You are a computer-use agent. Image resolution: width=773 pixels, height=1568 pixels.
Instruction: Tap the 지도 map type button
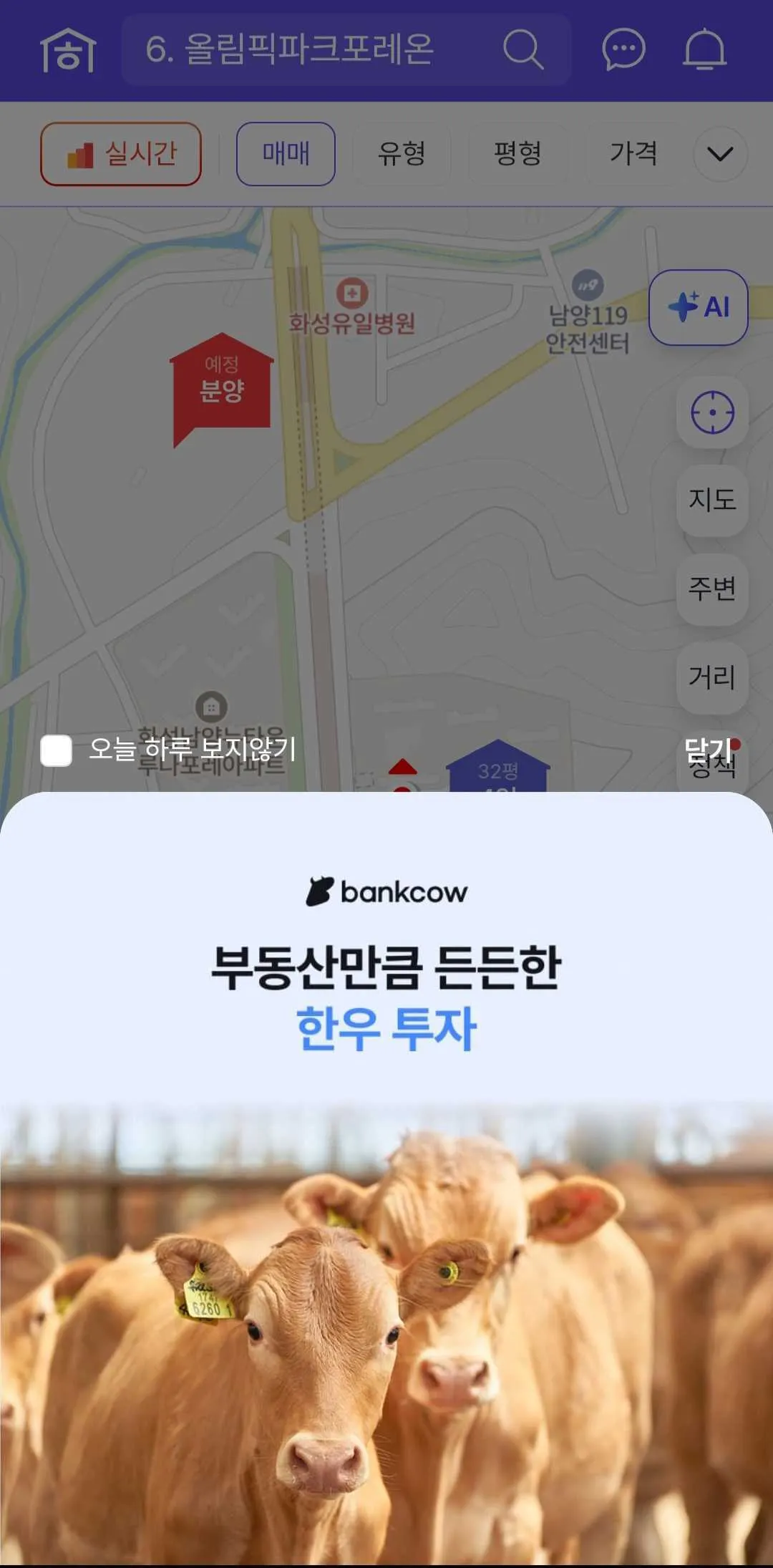tap(712, 500)
